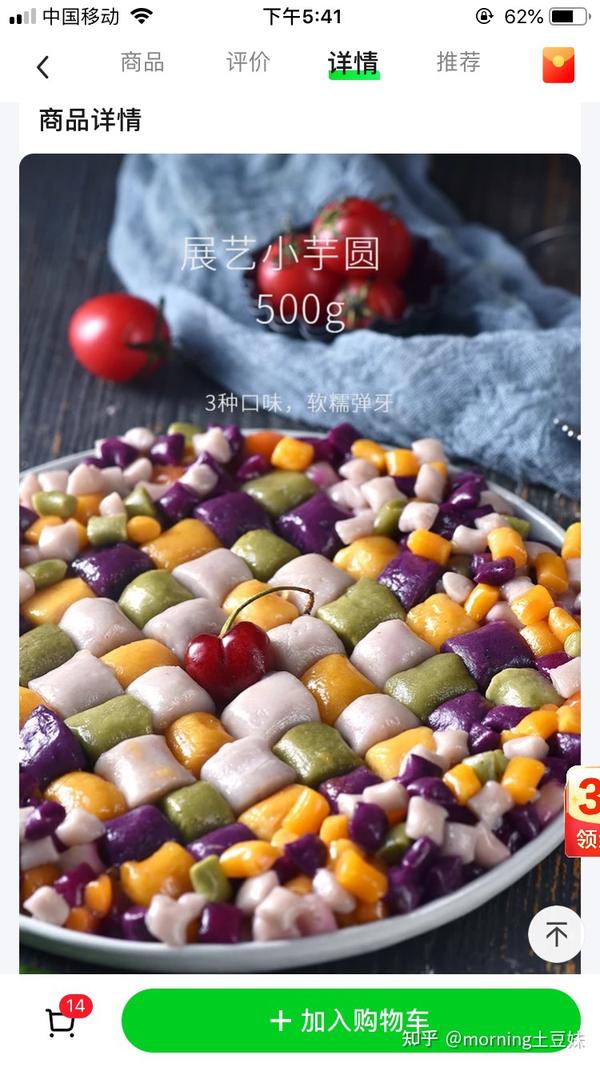600x1067 pixels.
Task: Open the 展艺小芋圆 product detail image
Action: (x=300, y=563)
